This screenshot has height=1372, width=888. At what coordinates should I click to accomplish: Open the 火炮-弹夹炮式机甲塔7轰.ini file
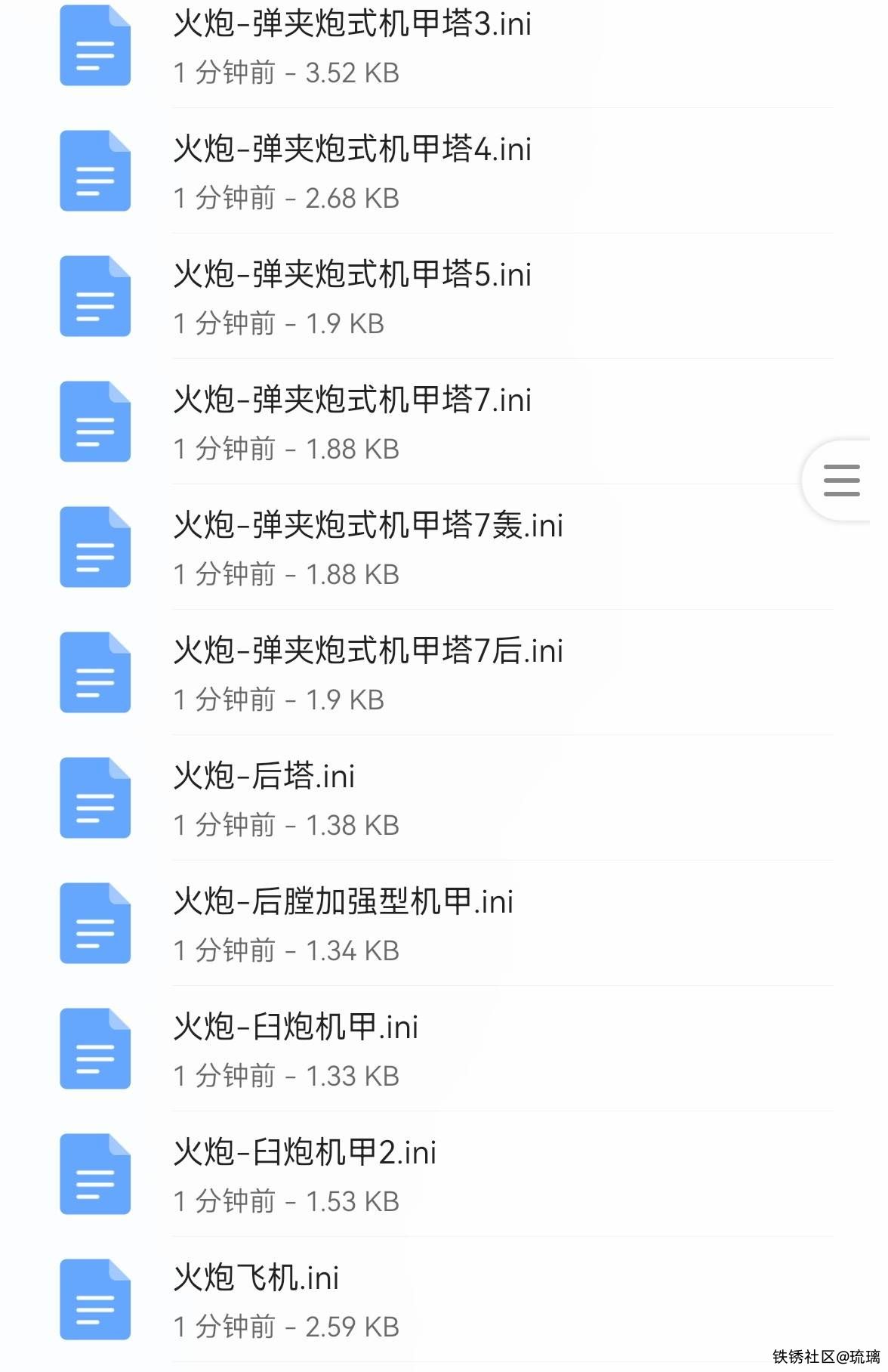pyautogui.click(x=368, y=548)
